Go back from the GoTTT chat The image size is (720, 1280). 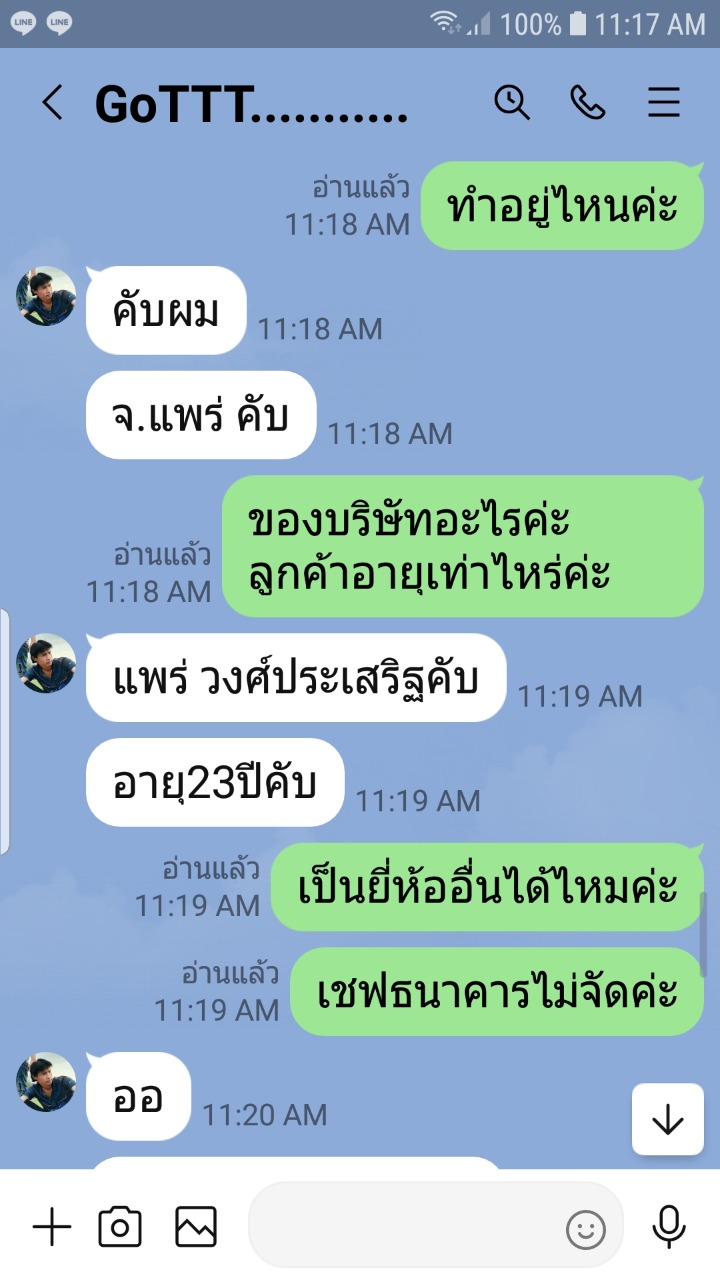point(52,103)
